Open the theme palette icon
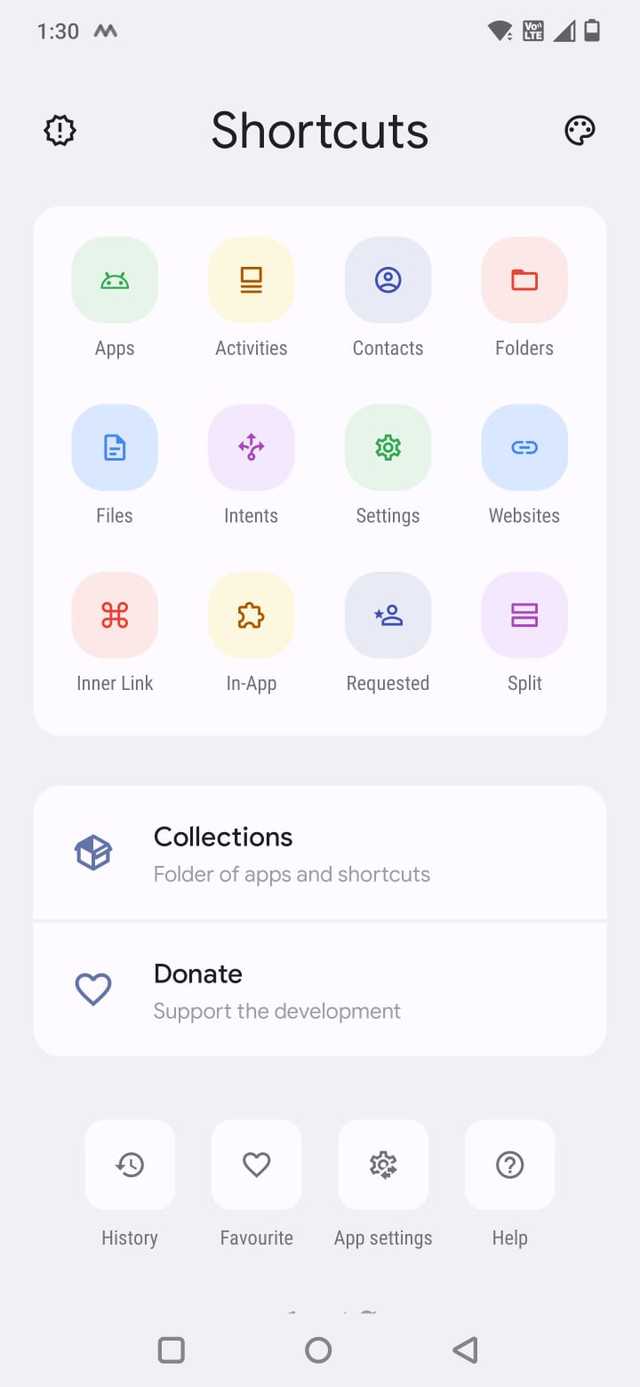Image resolution: width=640 pixels, height=1387 pixels. (x=580, y=130)
